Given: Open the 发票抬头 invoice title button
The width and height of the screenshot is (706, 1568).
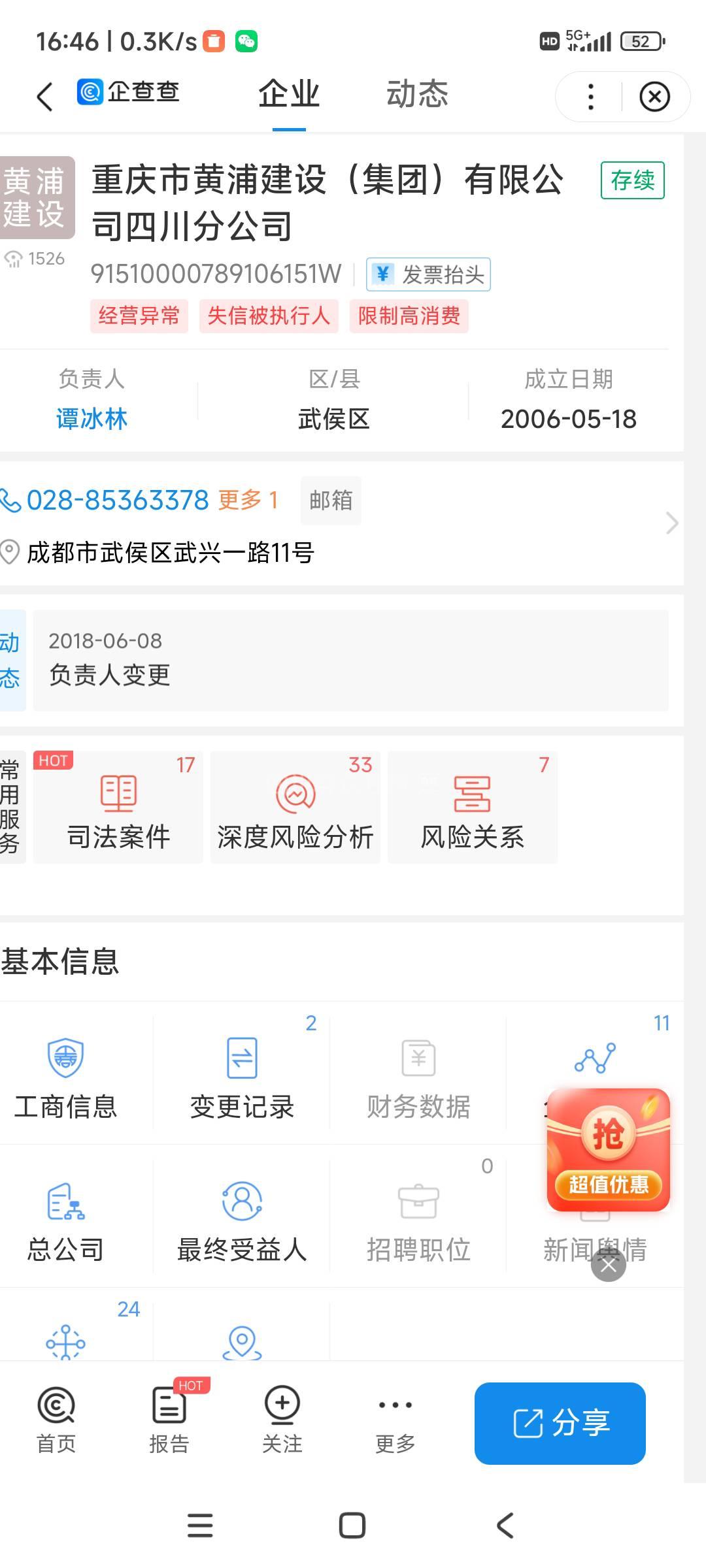Looking at the screenshot, I should coord(428,275).
